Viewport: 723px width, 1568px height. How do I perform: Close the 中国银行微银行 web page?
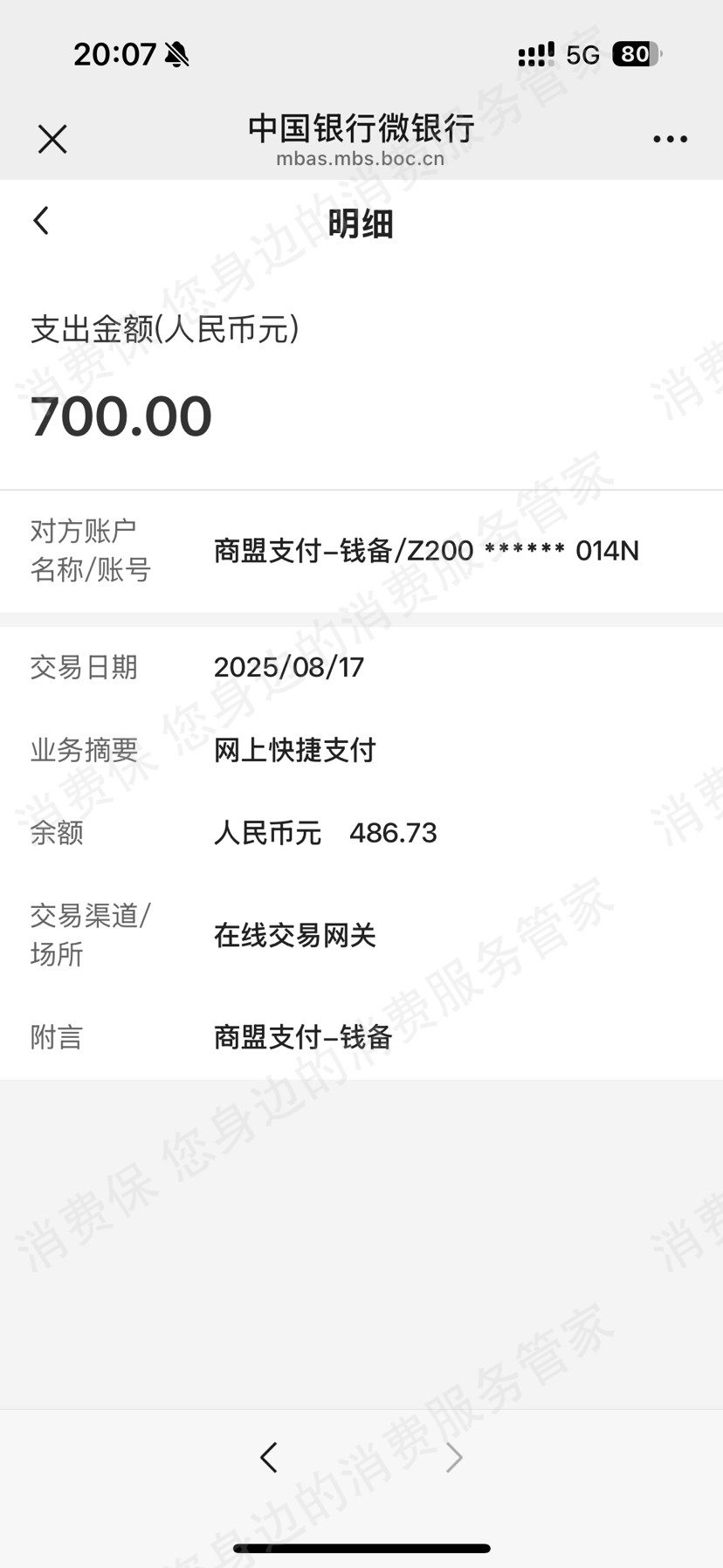52,139
